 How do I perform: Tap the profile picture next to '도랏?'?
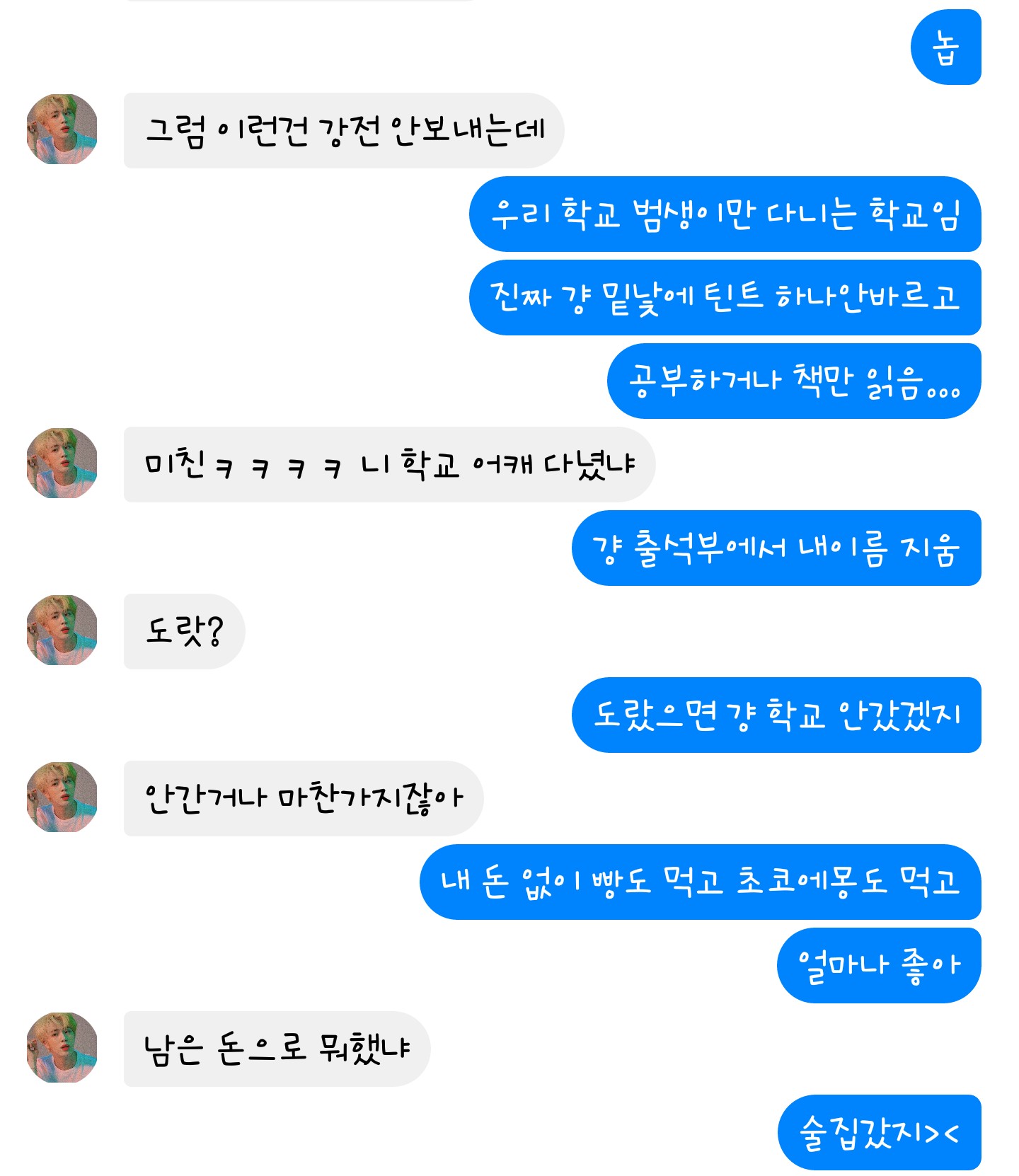[x=62, y=630]
